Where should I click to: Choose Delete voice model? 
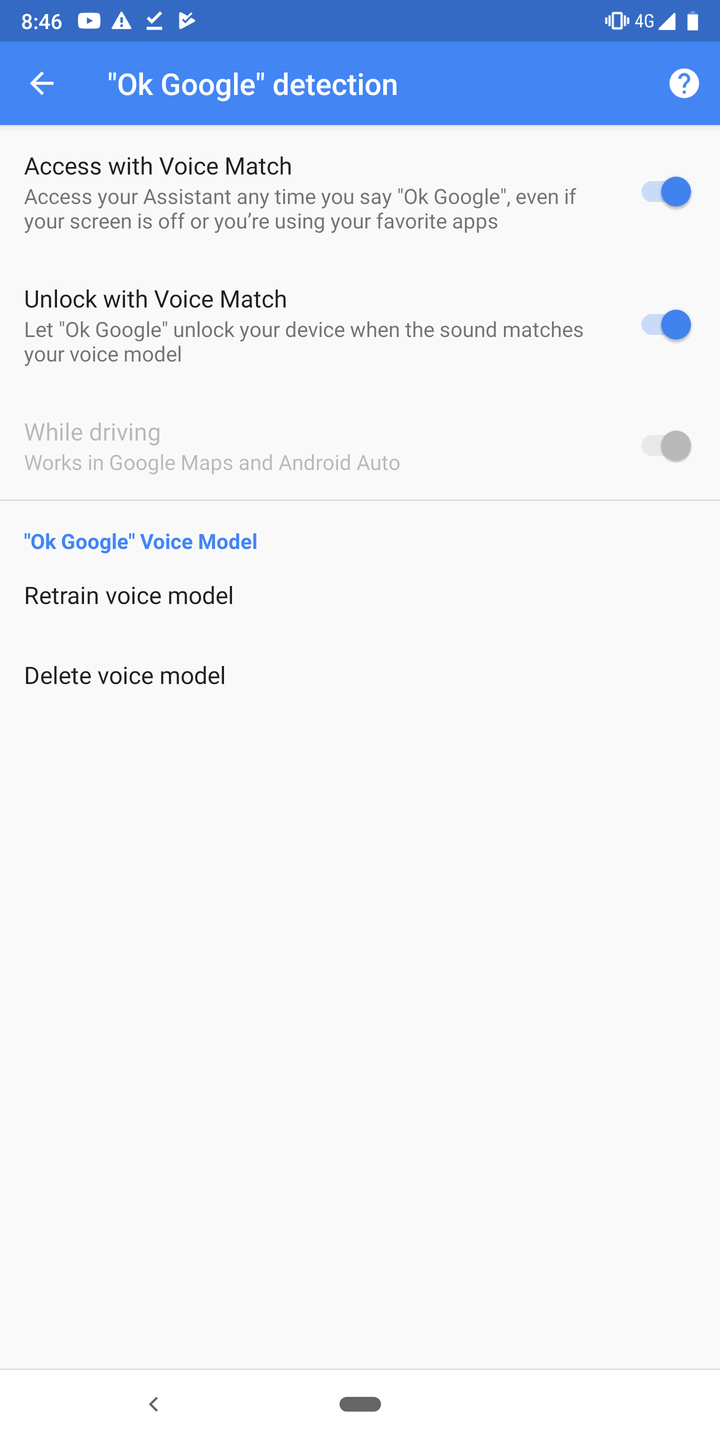click(125, 676)
